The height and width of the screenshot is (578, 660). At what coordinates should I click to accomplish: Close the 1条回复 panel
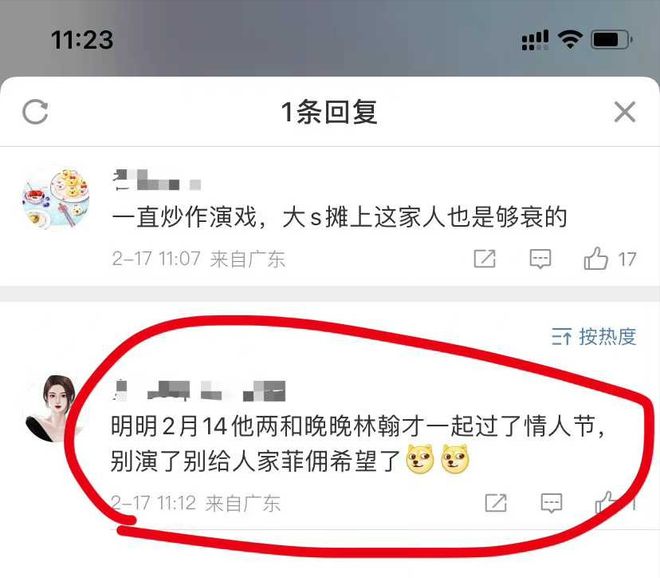pyautogui.click(x=624, y=111)
